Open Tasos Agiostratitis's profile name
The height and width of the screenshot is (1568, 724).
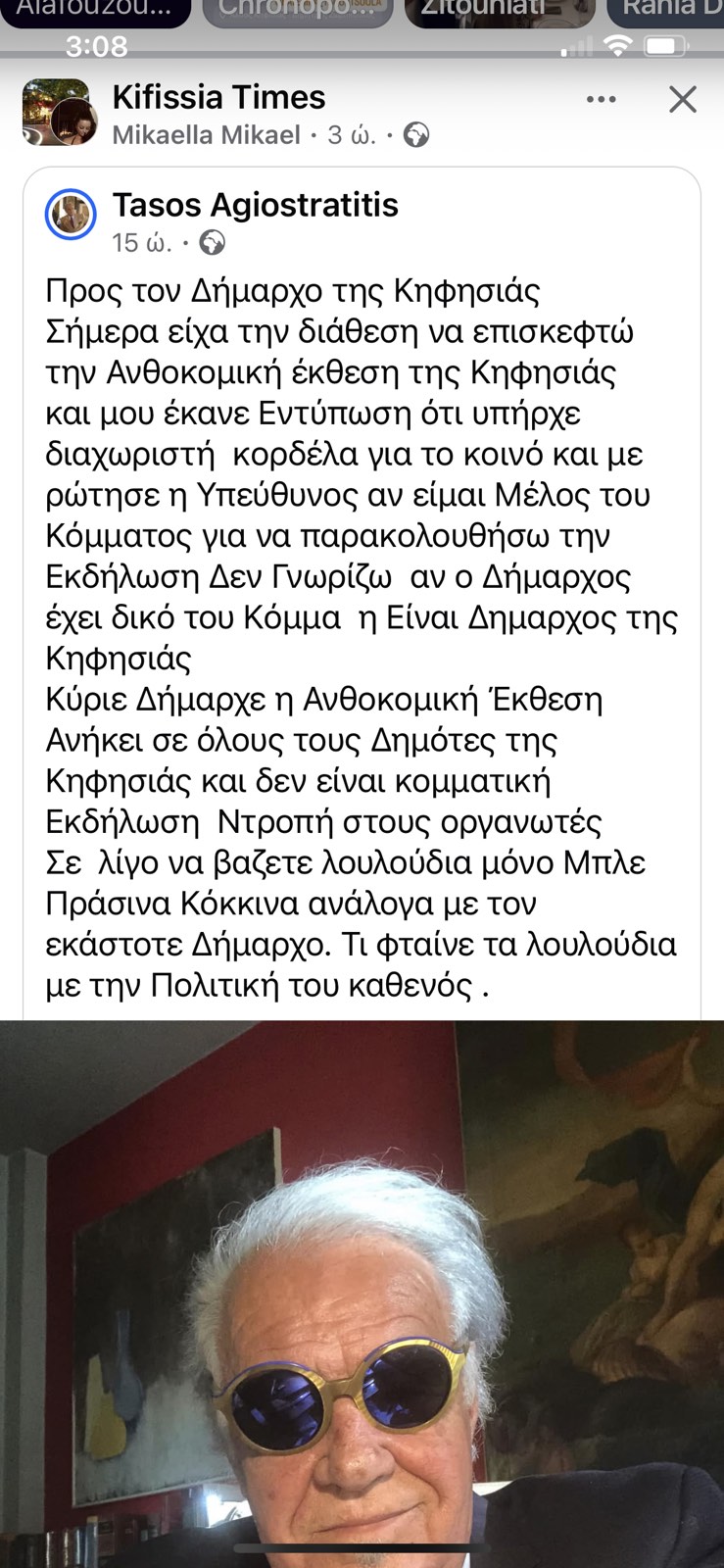[255, 205]
